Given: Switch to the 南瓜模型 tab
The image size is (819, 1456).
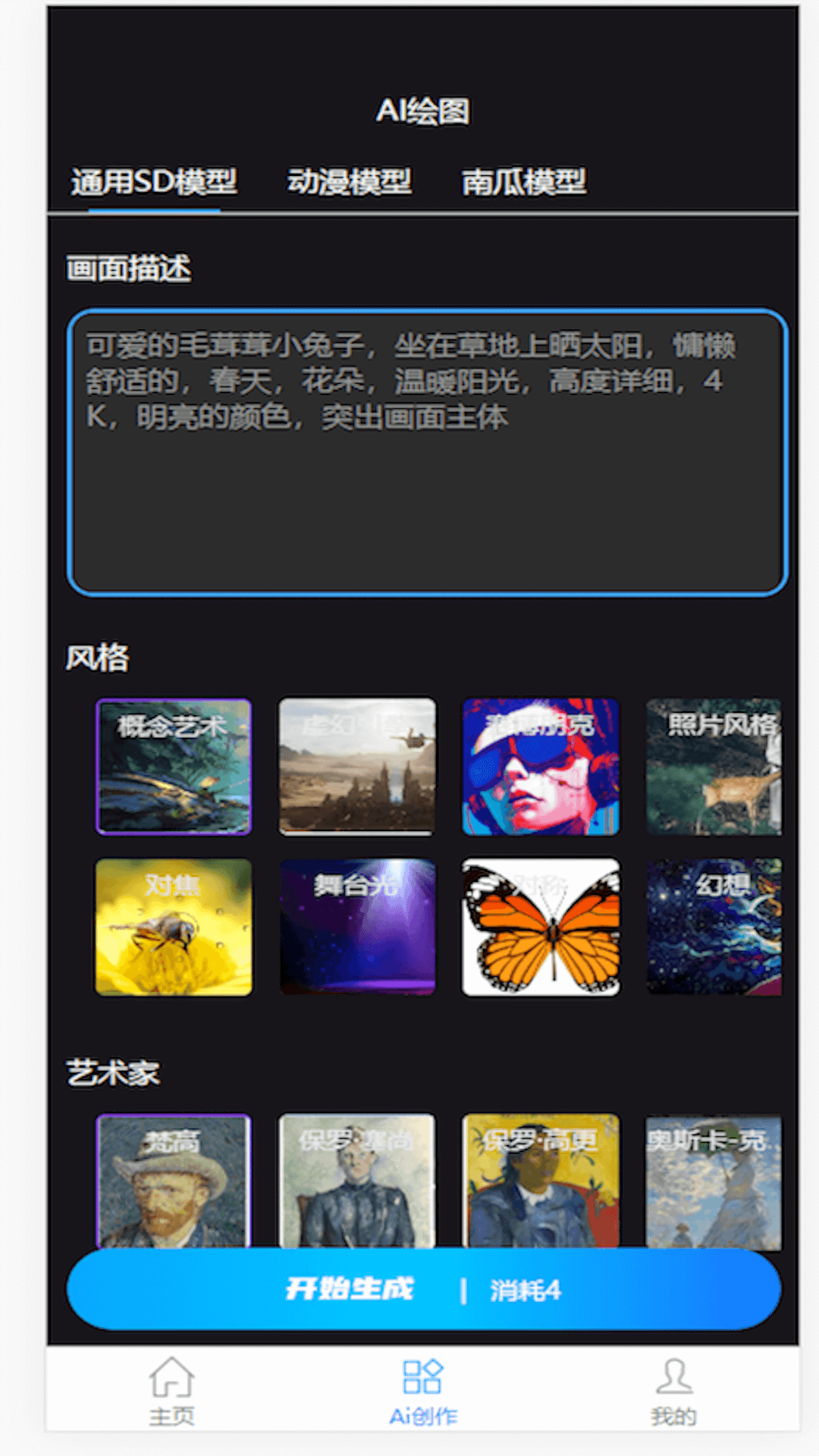Looking at the screenshot, I should (x=526, y=182).
